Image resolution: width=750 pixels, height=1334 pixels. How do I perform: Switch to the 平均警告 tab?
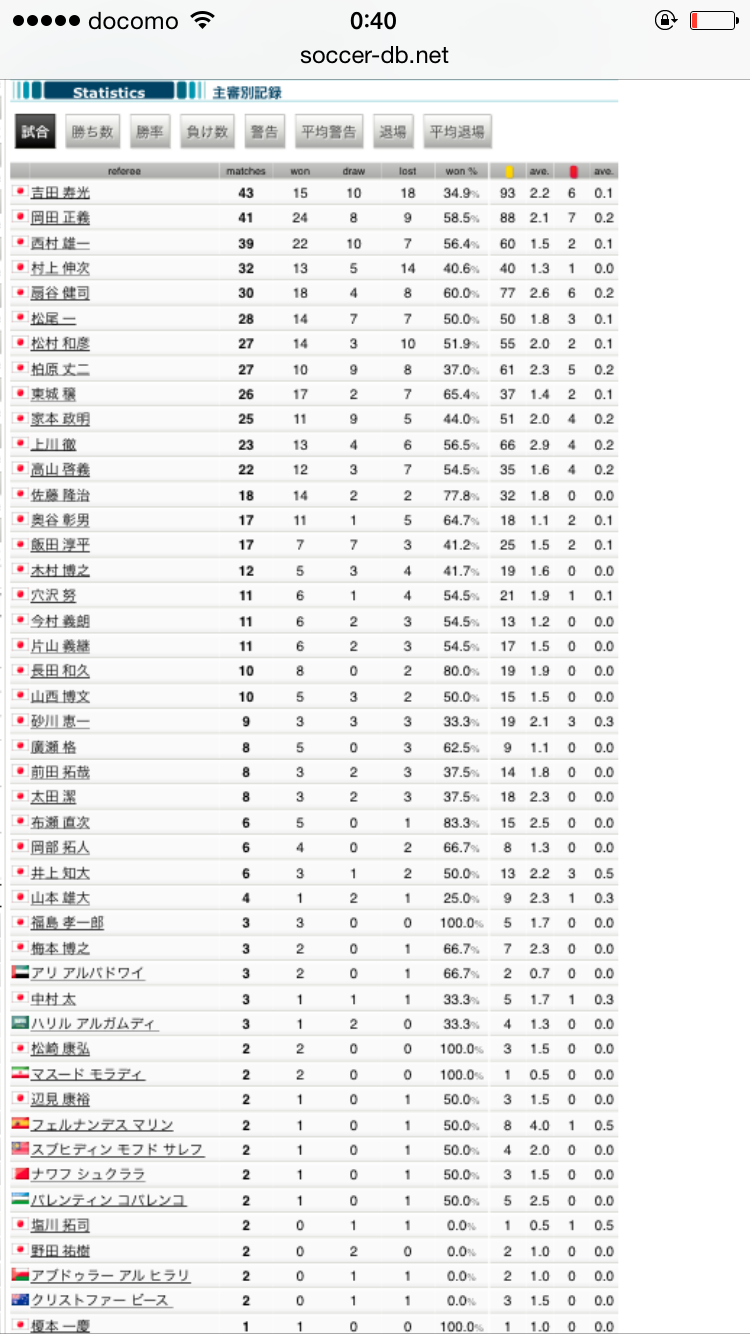click(x=329, y=132)
